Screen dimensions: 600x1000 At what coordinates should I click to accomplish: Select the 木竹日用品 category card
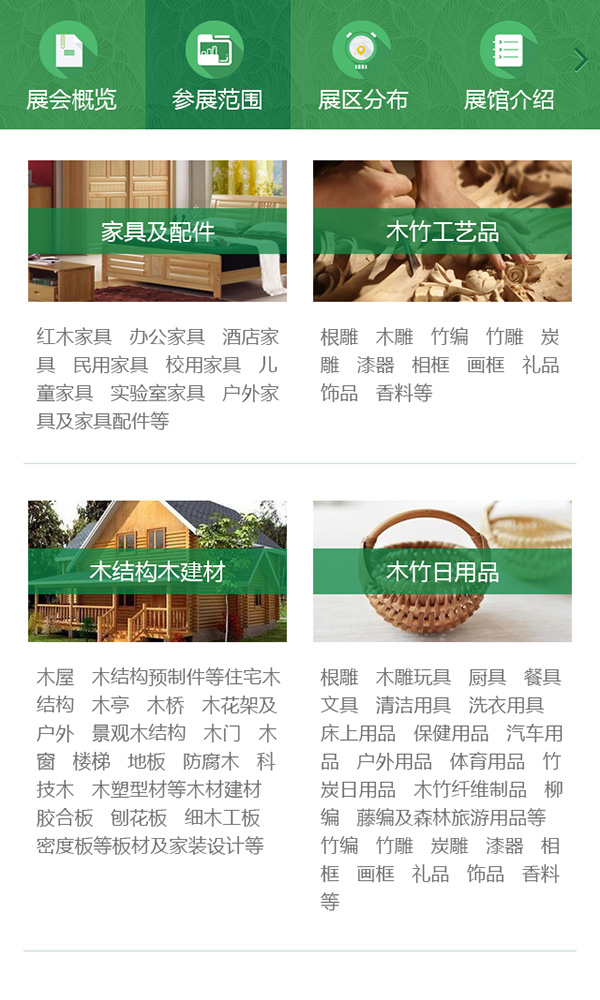pos(442,571)
